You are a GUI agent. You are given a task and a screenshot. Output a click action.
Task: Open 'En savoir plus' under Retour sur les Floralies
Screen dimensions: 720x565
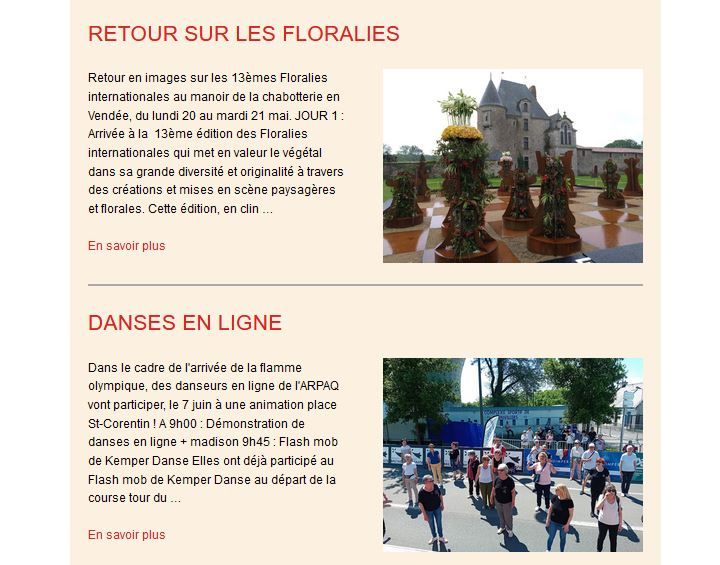(127, 246)
